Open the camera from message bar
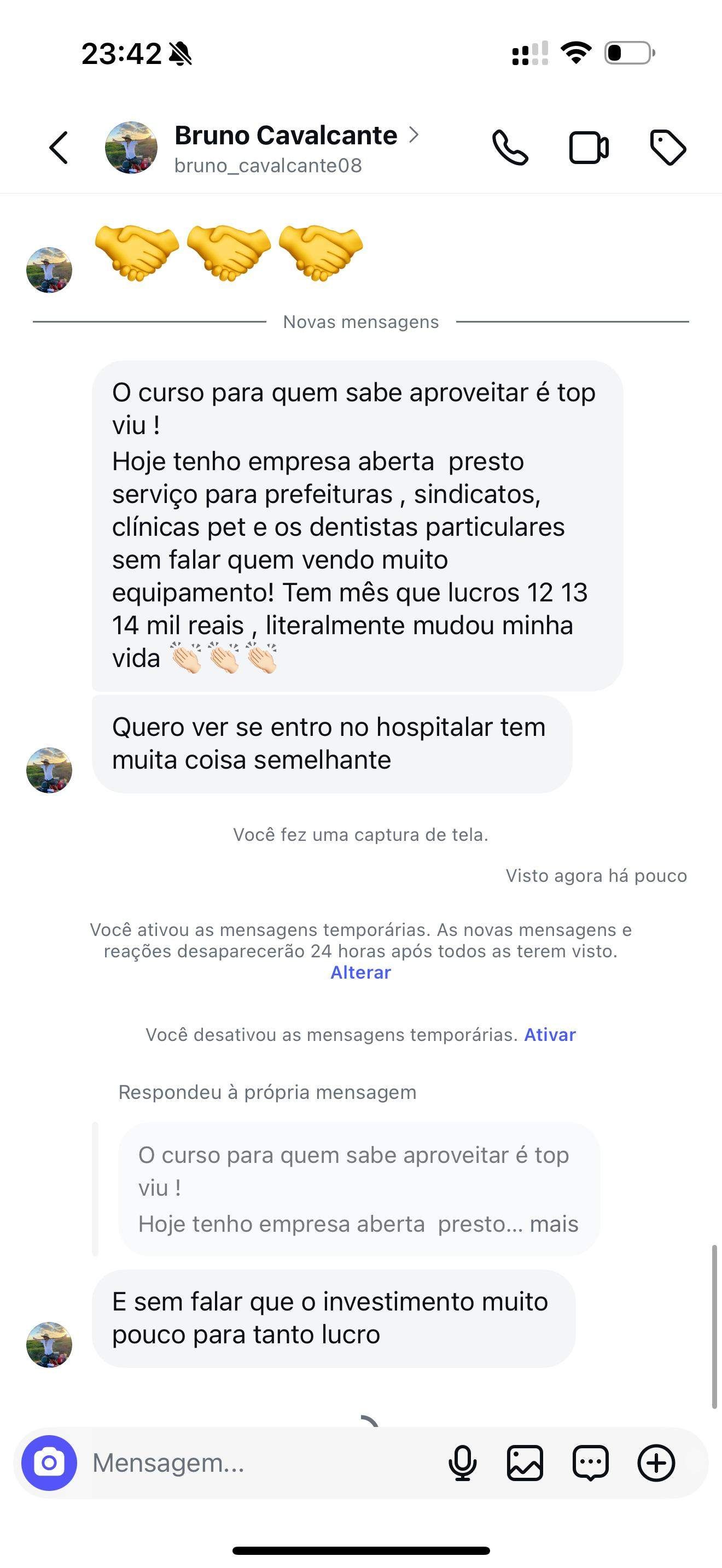 (49, 1462)
